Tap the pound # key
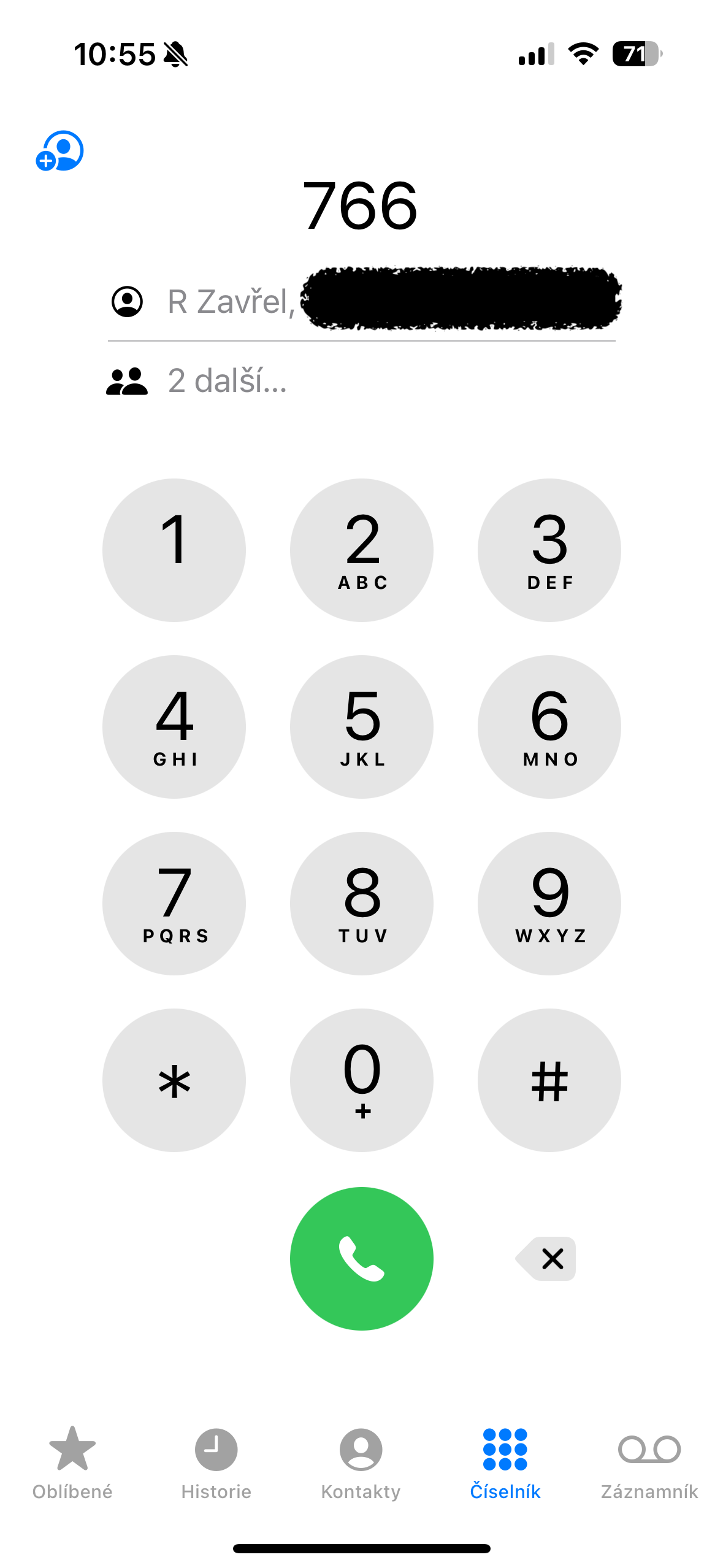 549,1080
